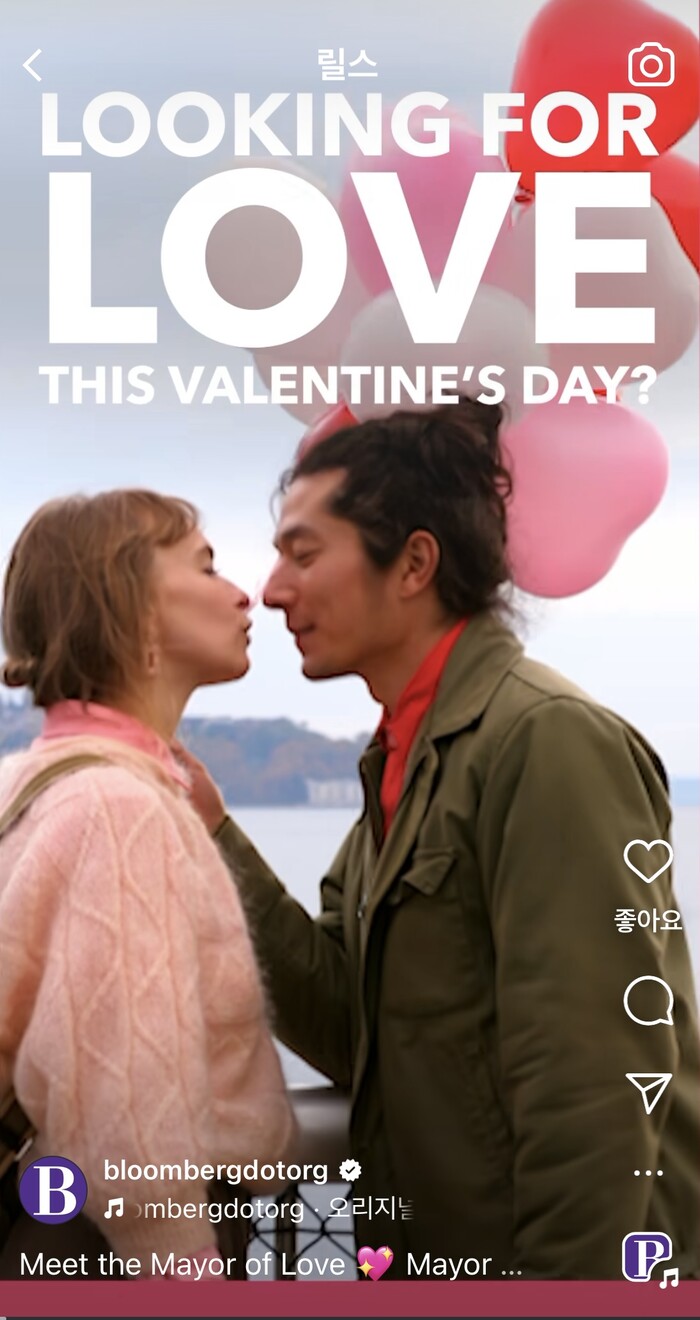
Task: Go back using the top-left arrow
Action: pyautogui.click(x=32, y=66)
